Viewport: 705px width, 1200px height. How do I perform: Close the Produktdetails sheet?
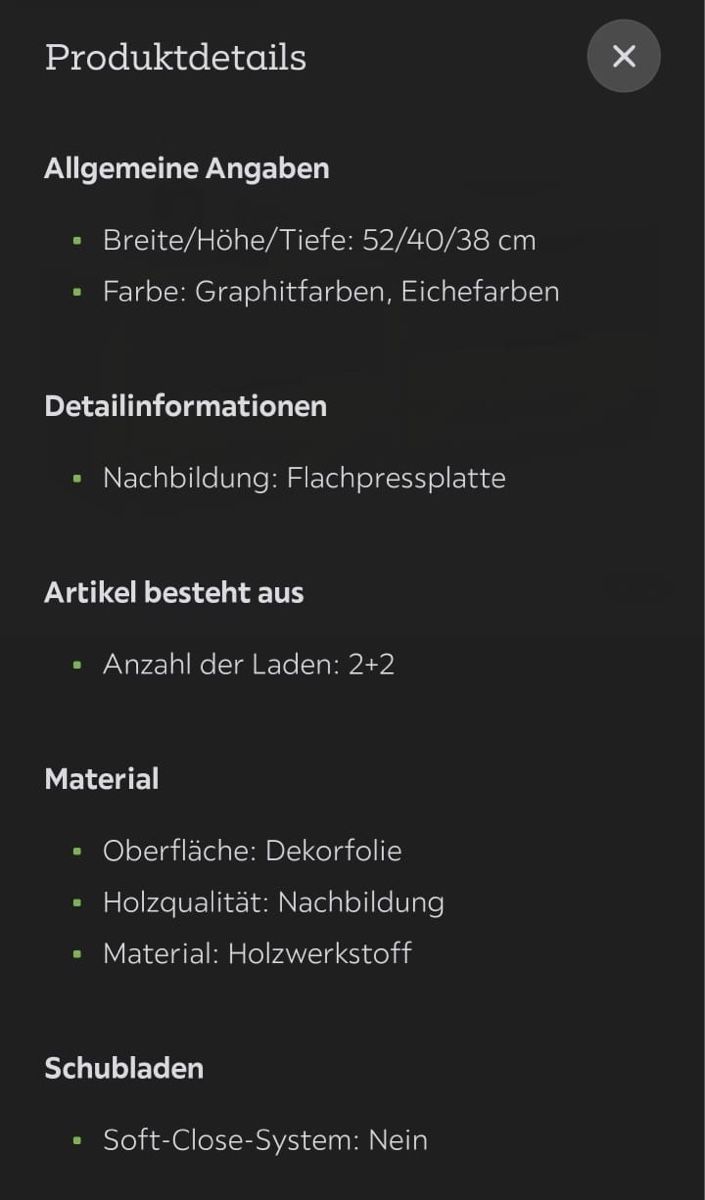624,56
